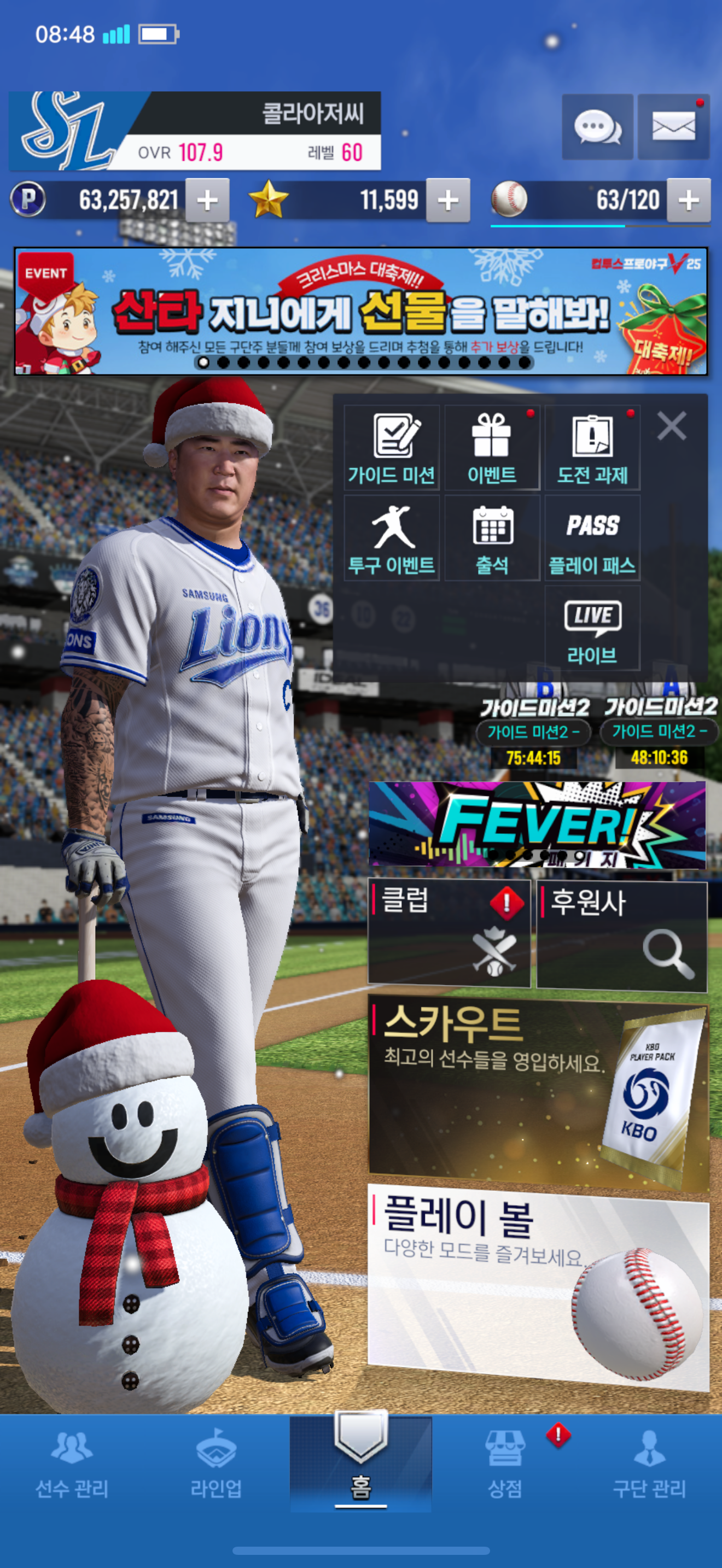Open 도전 과제 menu

click(x=592, y=448)
